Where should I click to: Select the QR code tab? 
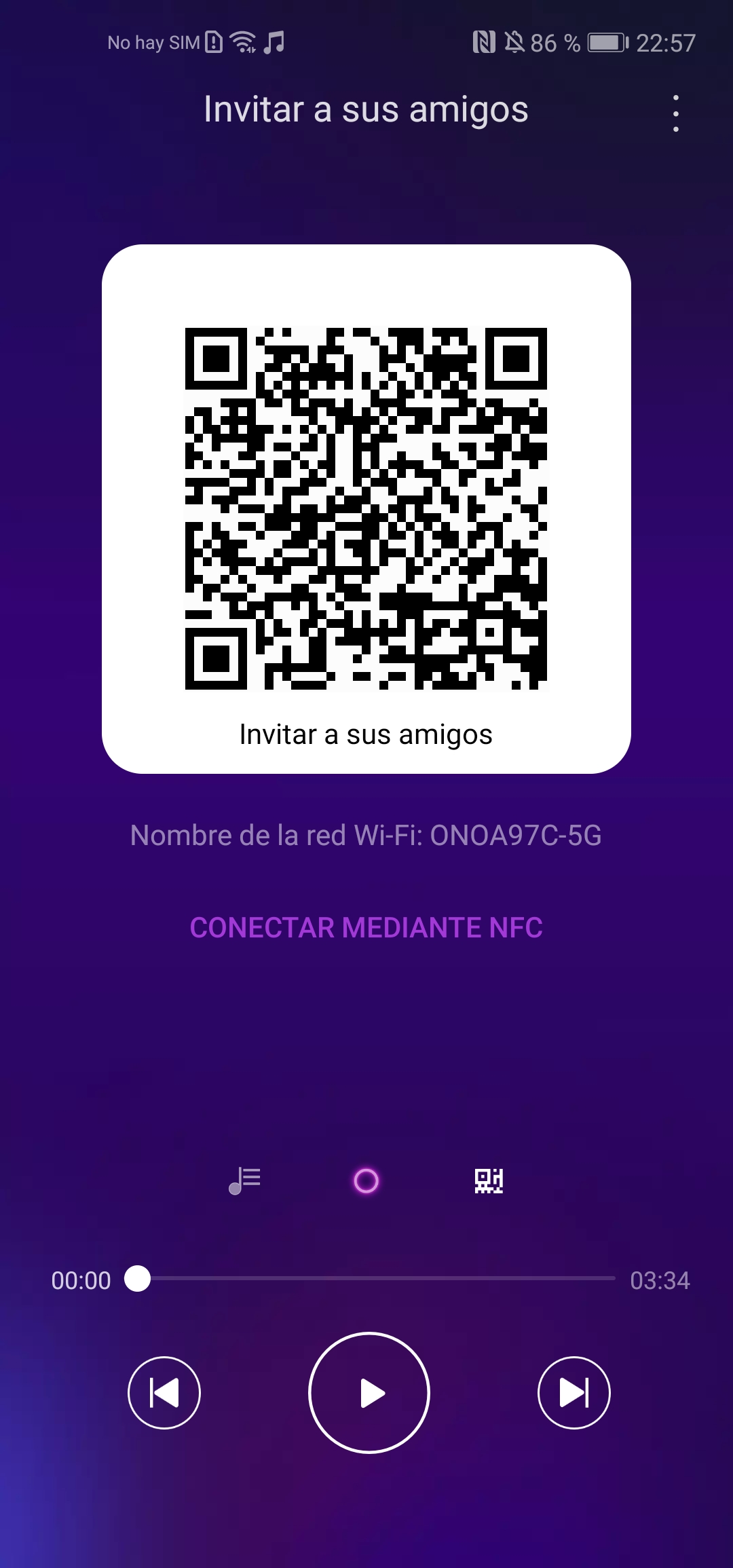tap(489, 1181)
